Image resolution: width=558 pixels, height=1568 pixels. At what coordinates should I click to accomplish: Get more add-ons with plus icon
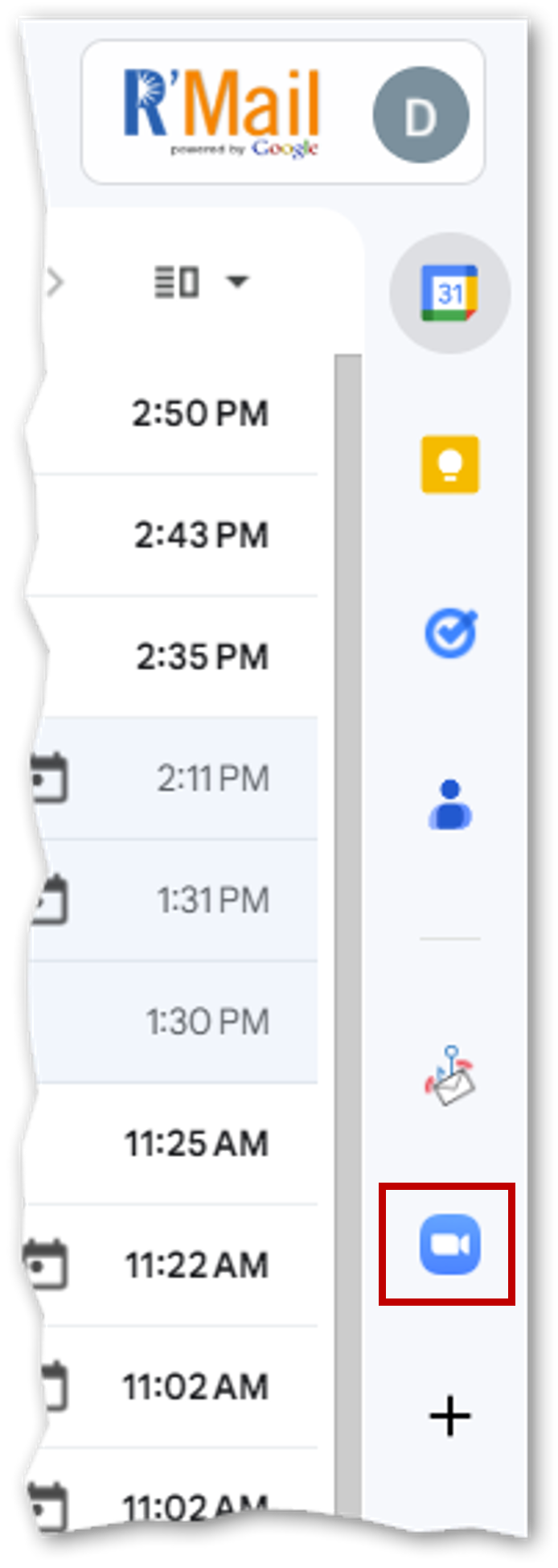[450, 1417]
